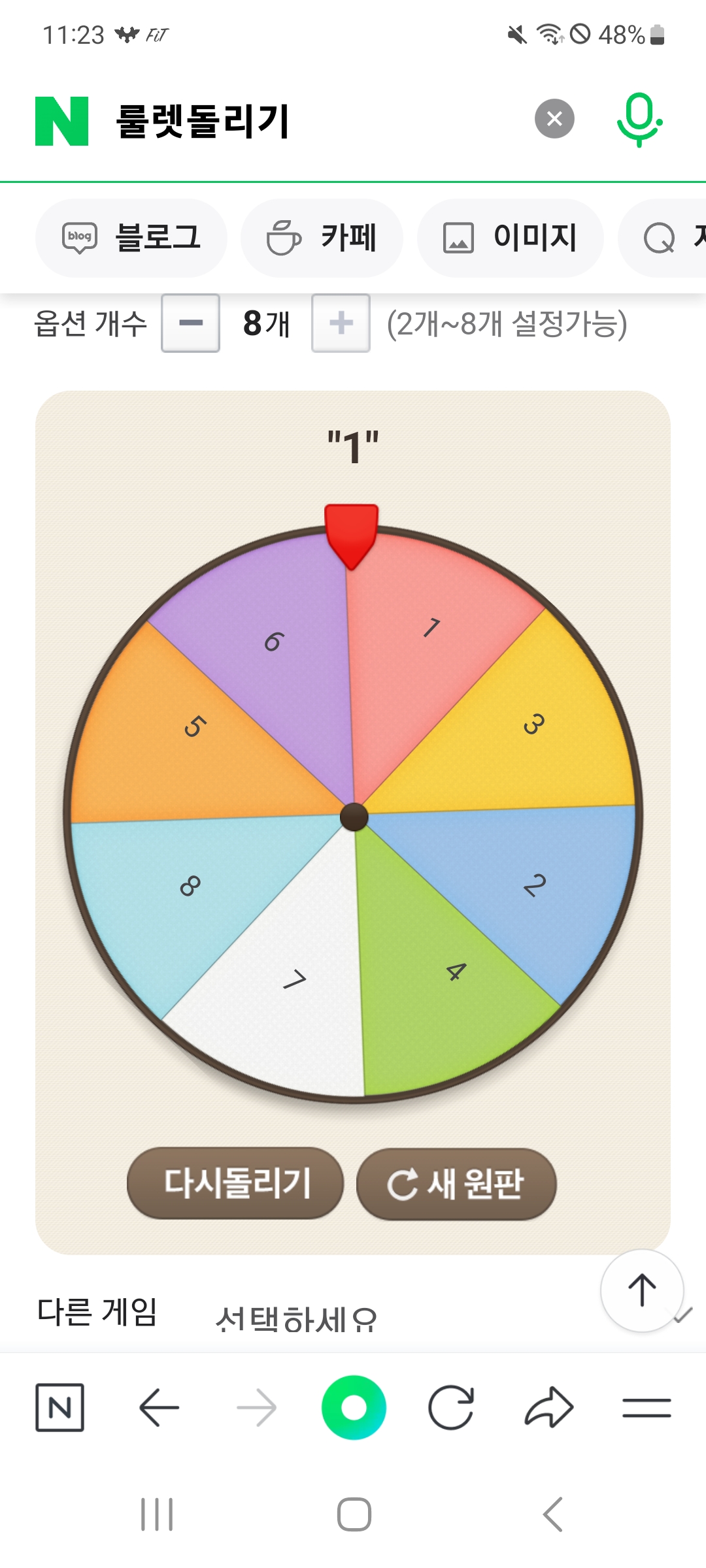The image size is (706, 1568).
Task: Increase the option count with plus
Action: point(341,323)
